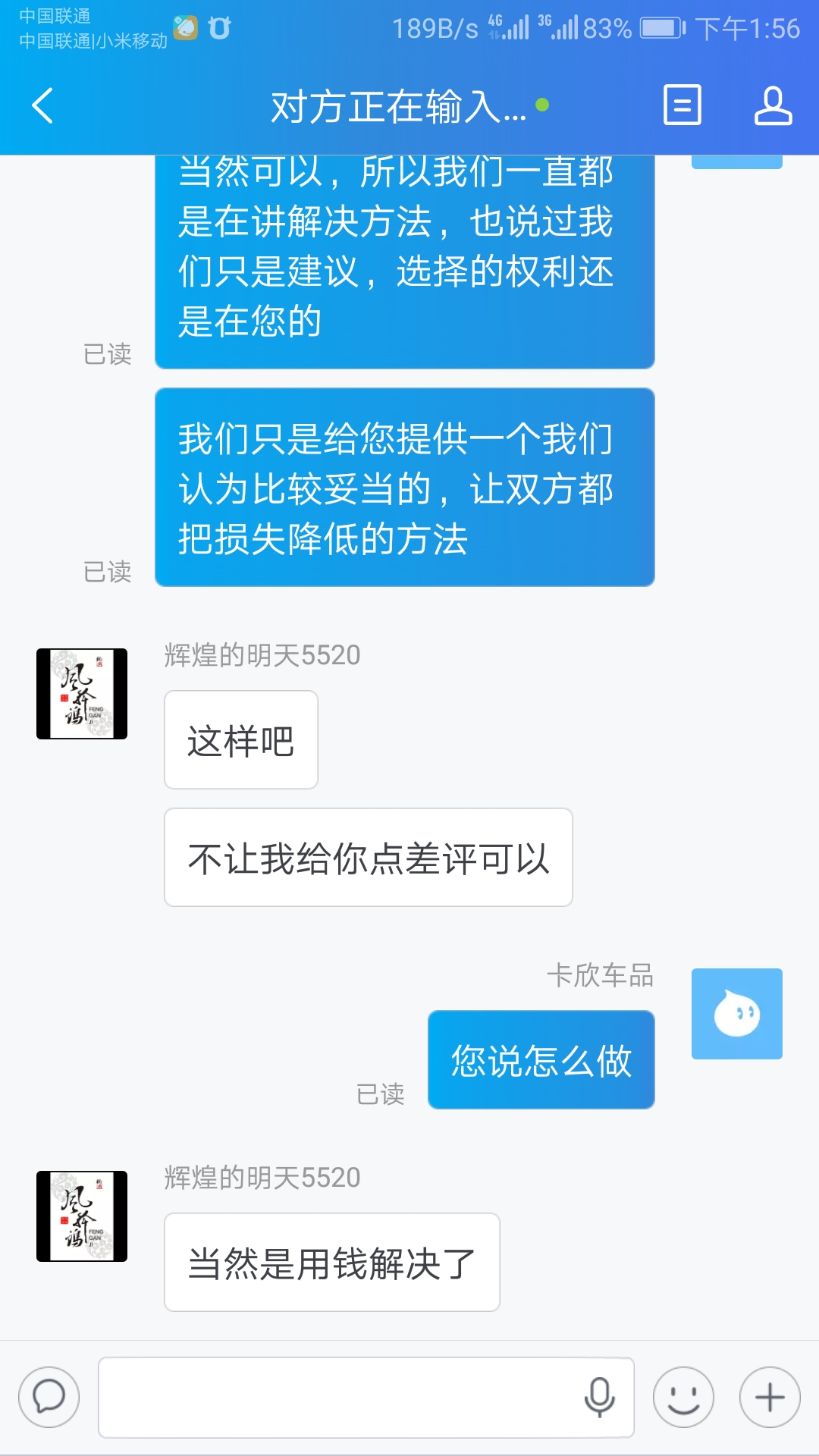This screenshot has height=1456, width=819.
Task: Tap the microphone for voice input
Action: coord(599,1397)
